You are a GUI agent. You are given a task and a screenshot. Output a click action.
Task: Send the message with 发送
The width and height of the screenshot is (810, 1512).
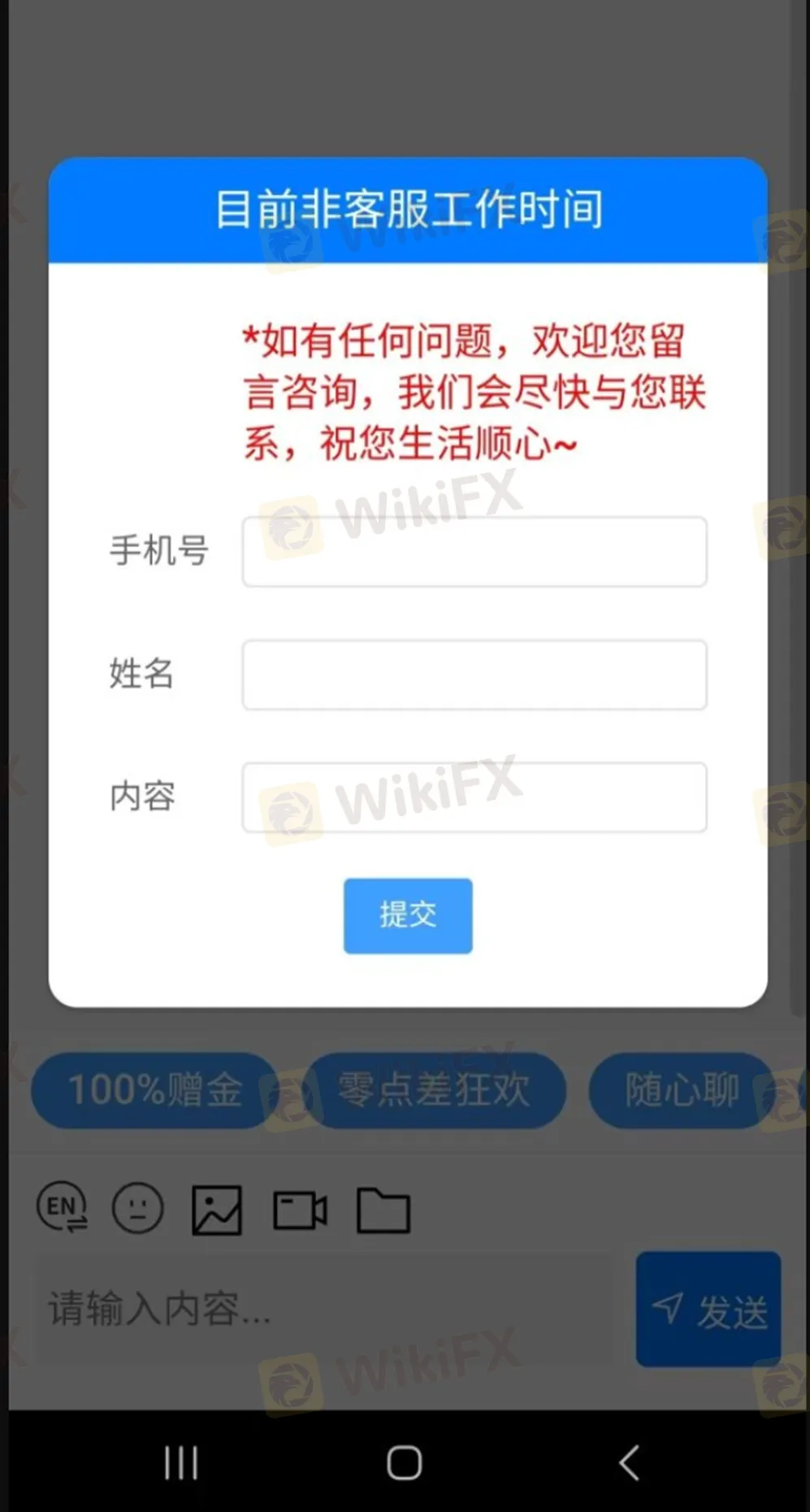click(708, 1310)
